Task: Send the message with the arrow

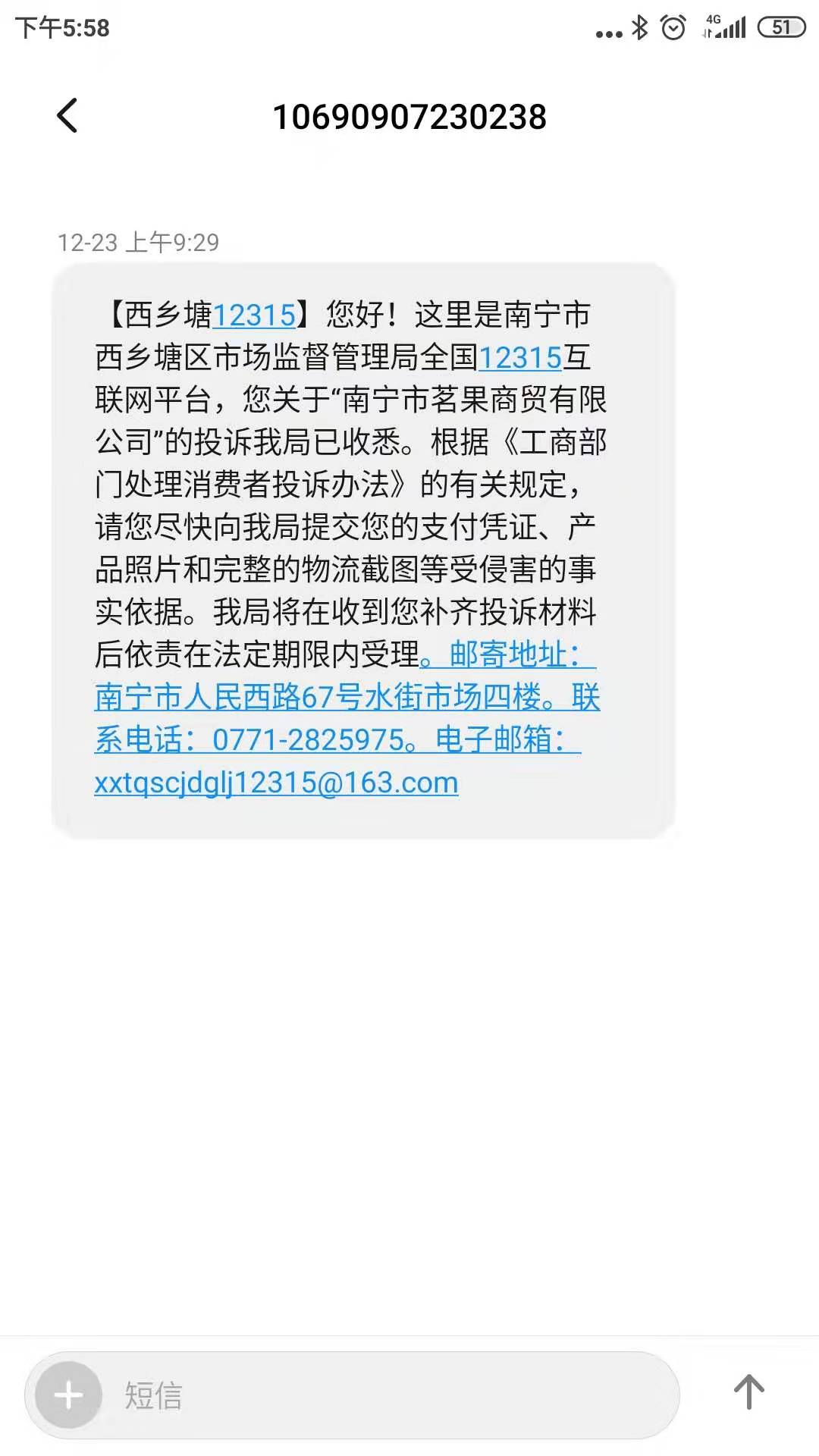Action: pyautogui.click(x=748, y=1392)
